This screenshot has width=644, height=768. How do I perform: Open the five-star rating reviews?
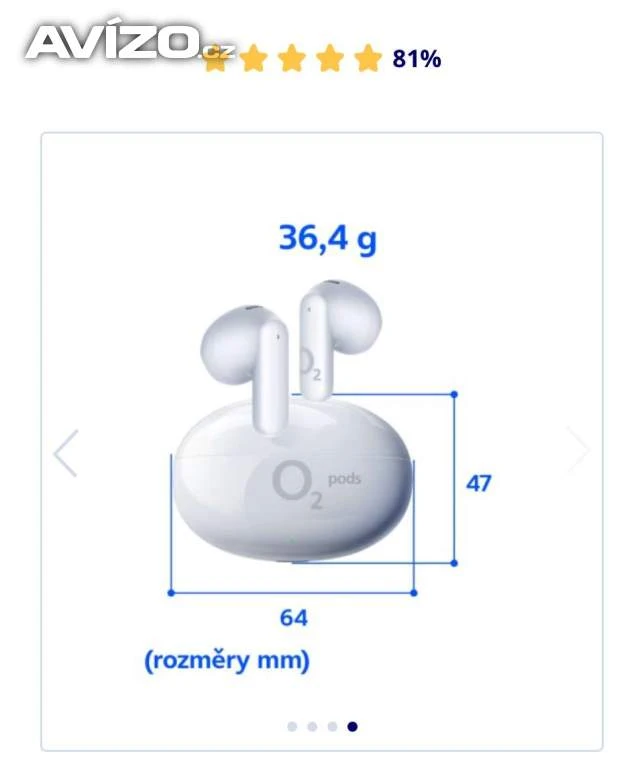click(292, 59)
